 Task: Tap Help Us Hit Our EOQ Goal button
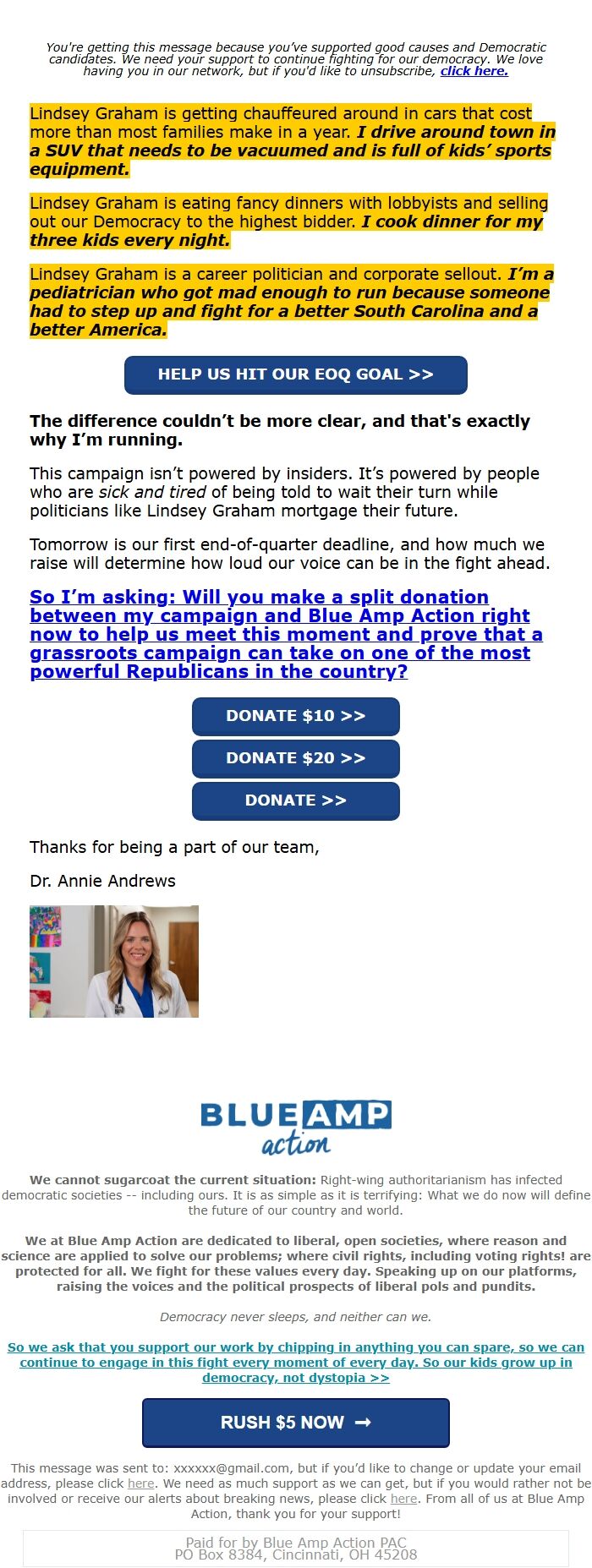coord(295,374)
